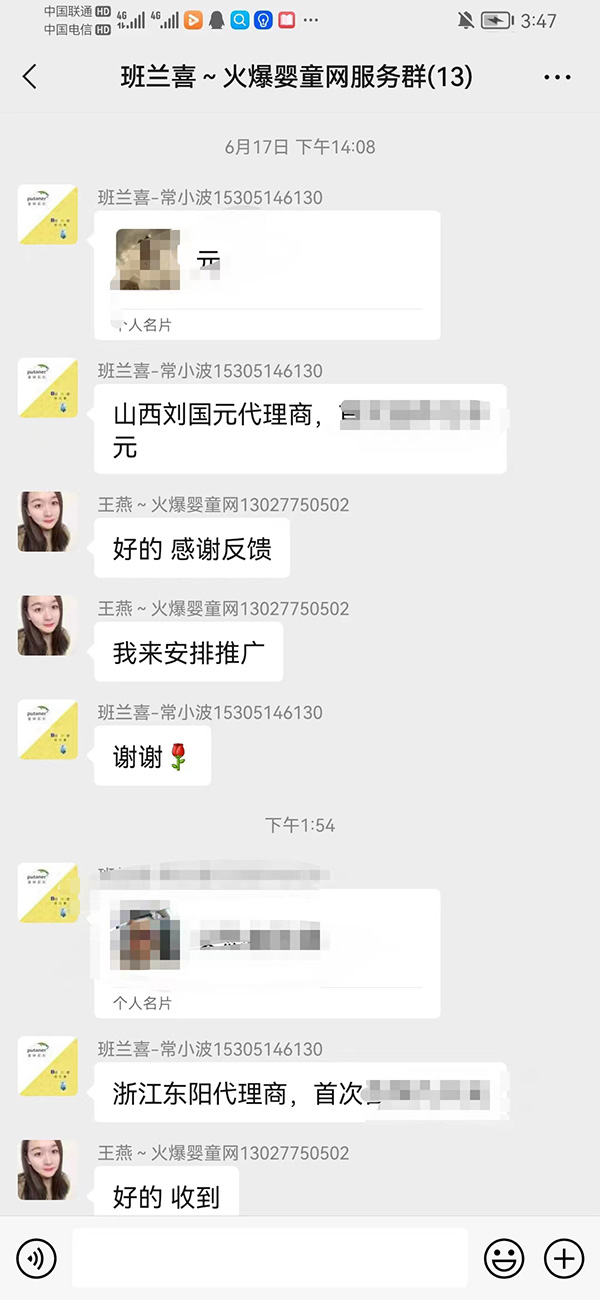
Task: Open the first shared contact card
Action: click(267, 275)
